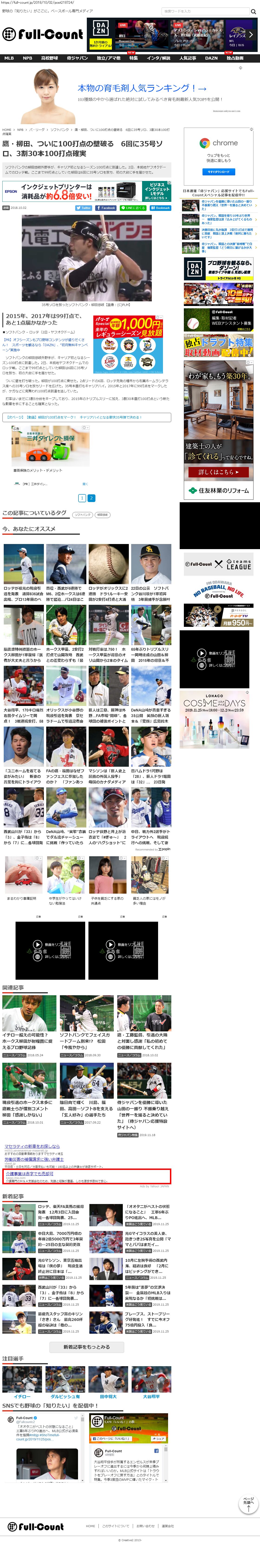
Task: Open the MLB section
Action: coord(9,58)
